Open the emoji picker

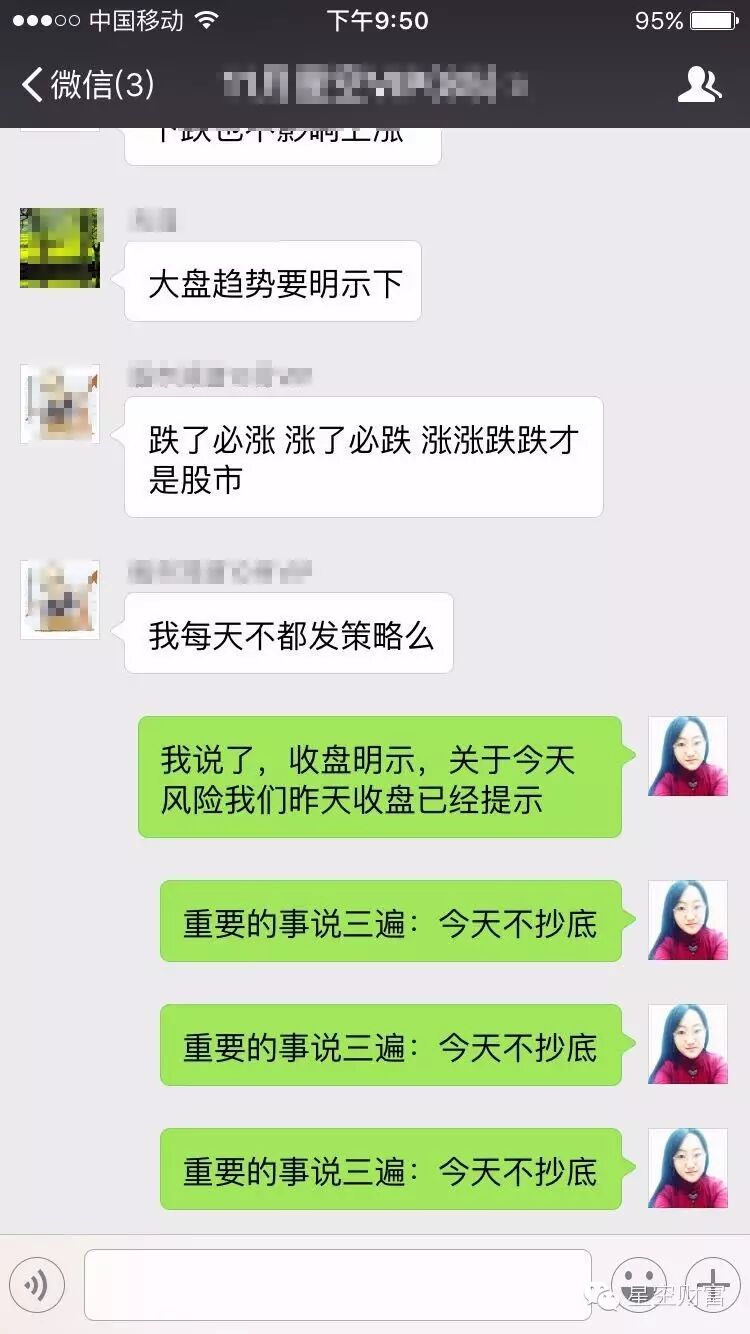point(639,1284)
